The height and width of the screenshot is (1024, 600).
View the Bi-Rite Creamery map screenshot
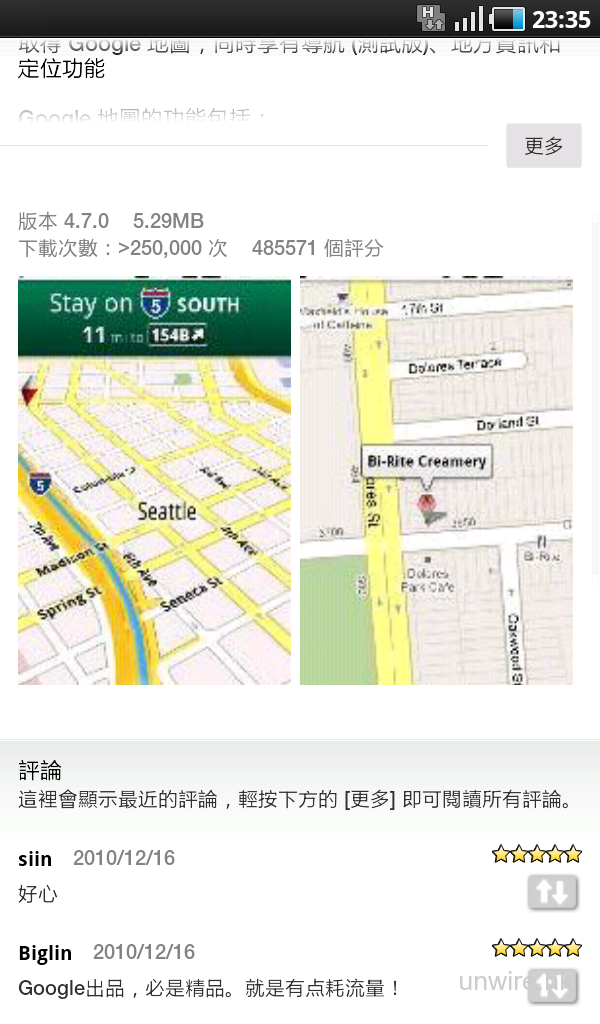tap(436, 481)
